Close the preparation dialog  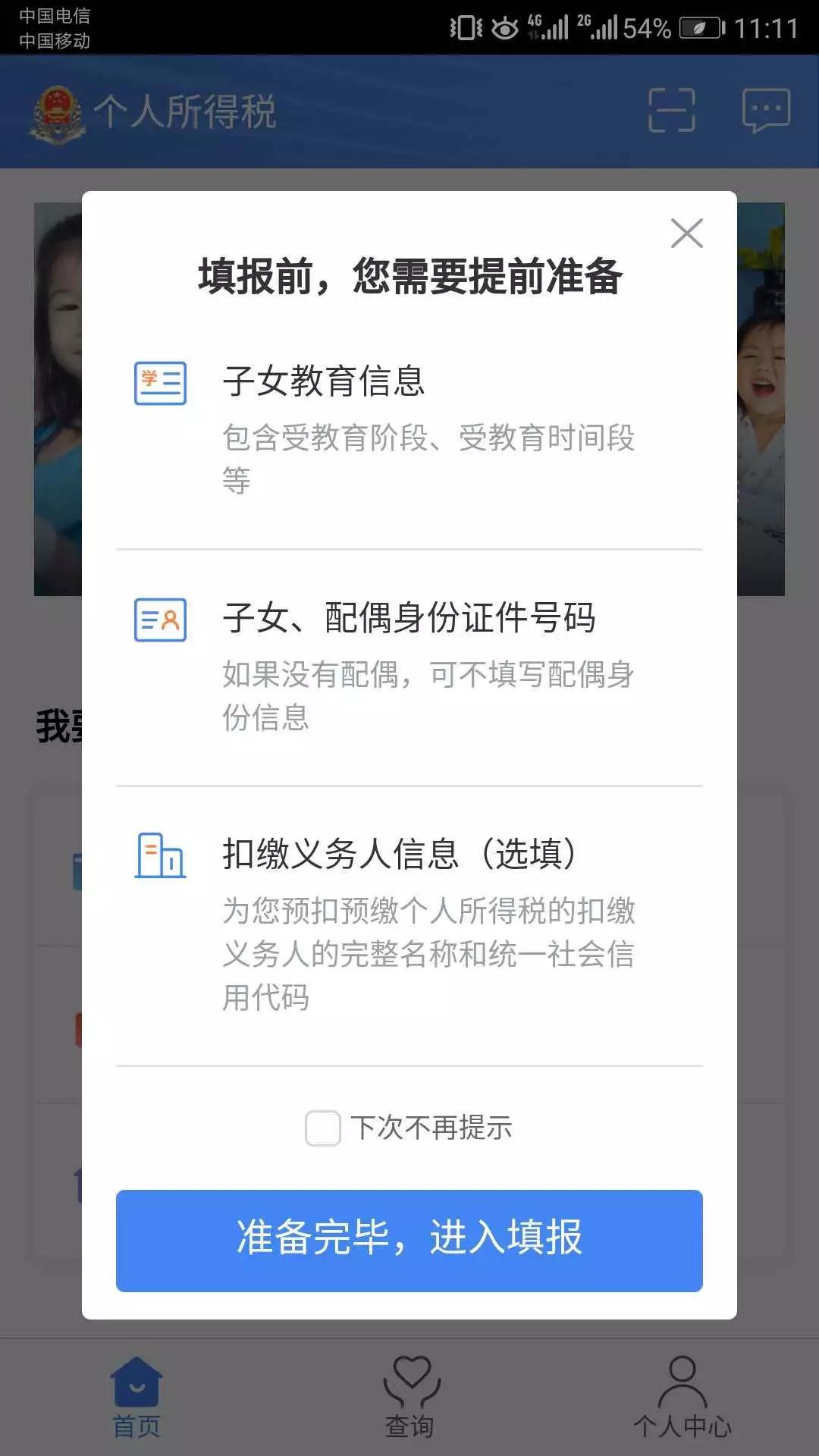point(686,234)
